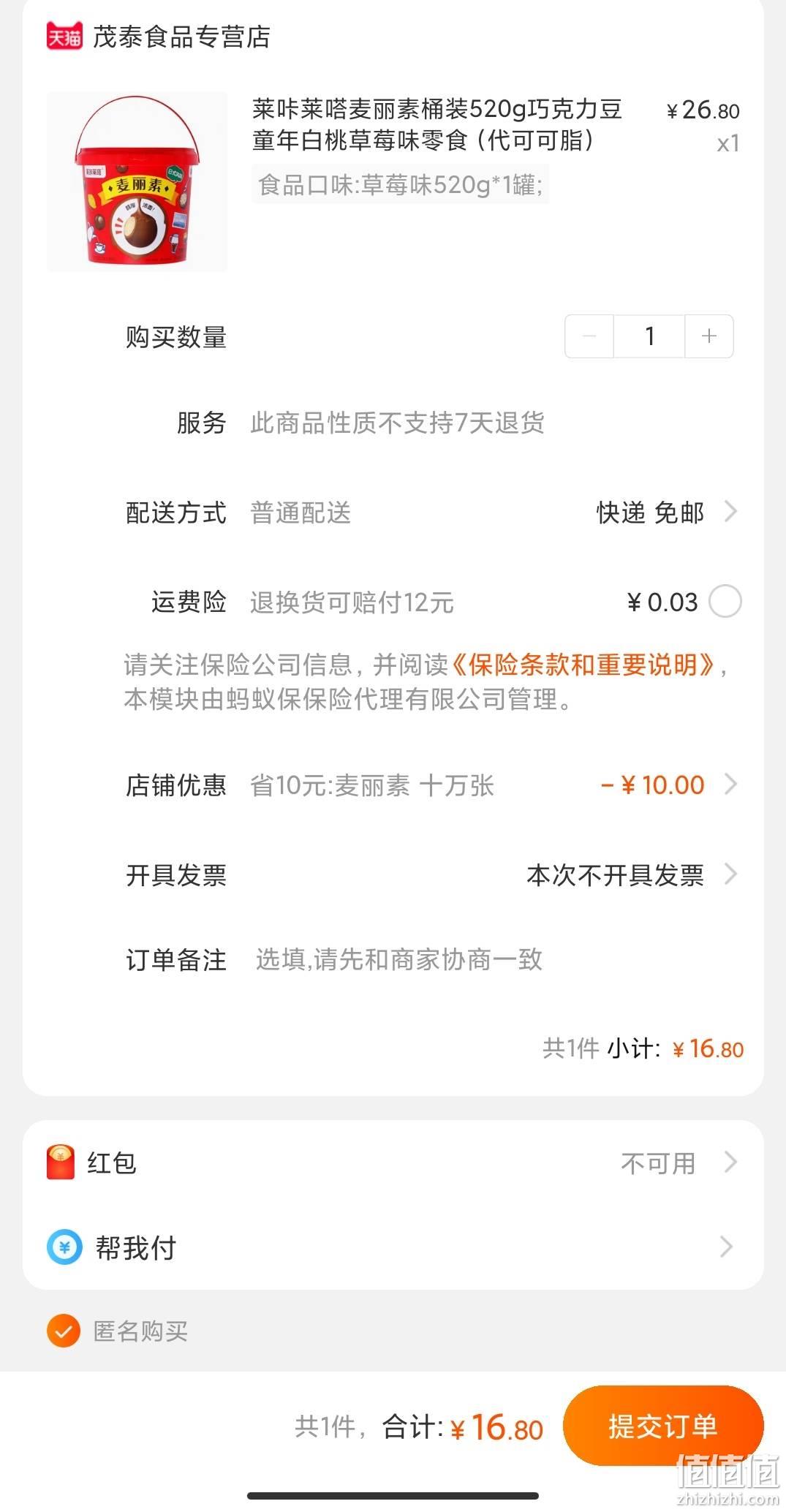
Task: Submit the order with 提交订单
Action: coord(663,1426)
